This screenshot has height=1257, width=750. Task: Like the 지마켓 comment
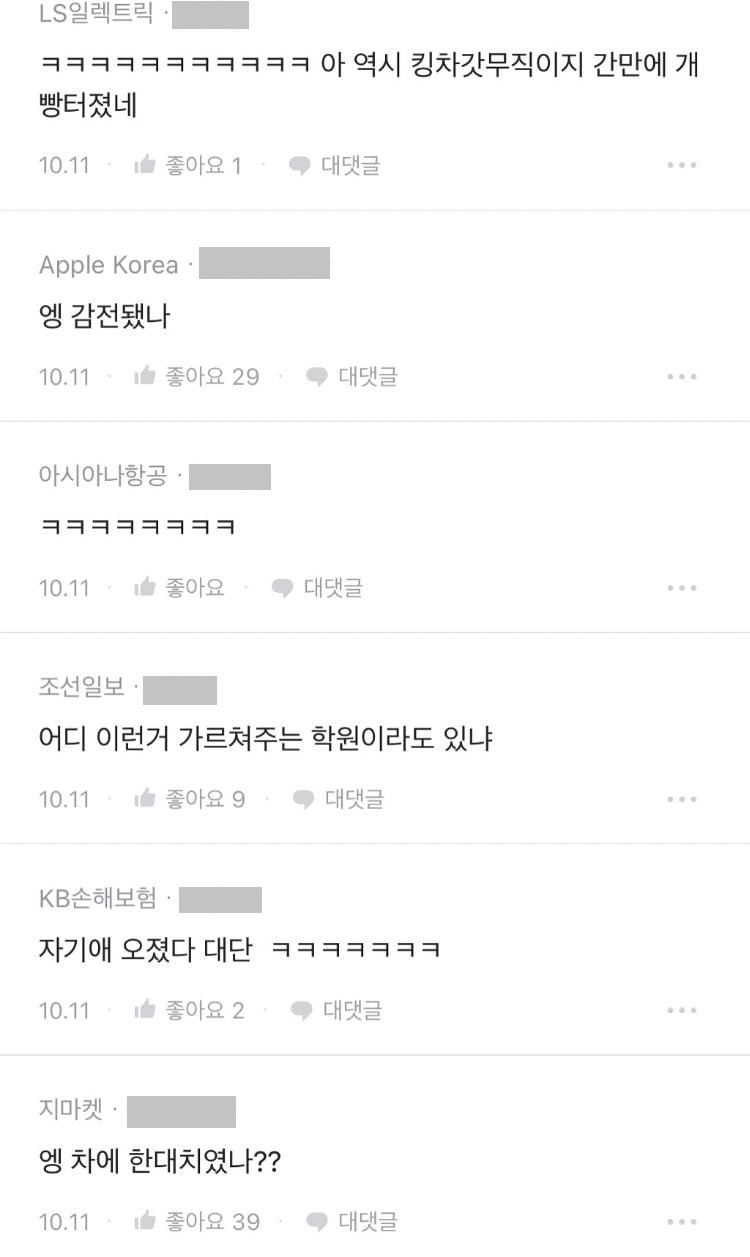tap(196, 1220)
